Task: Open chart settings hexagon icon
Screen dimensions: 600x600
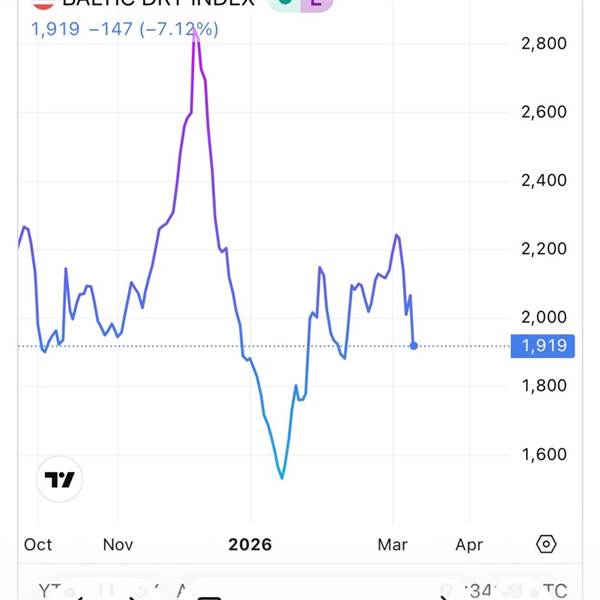Action: 546,544
